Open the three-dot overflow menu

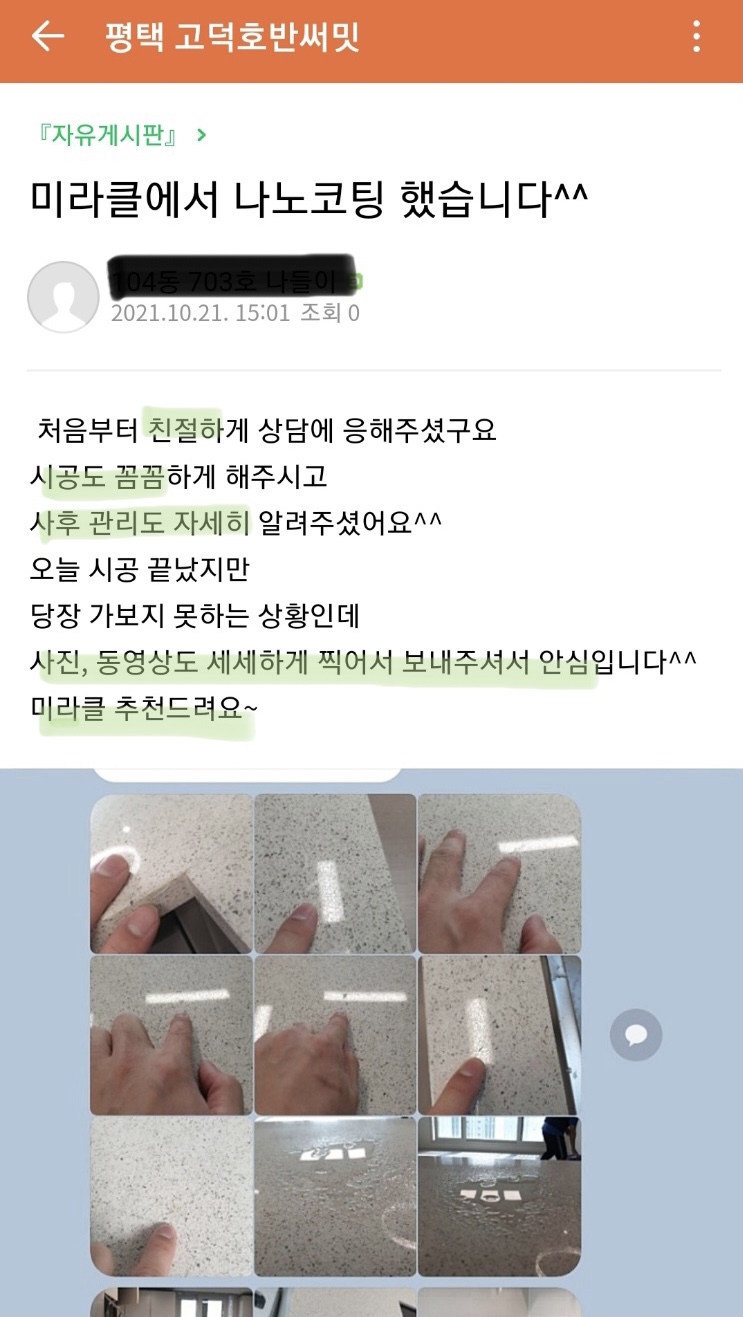[x=696, y=38]
